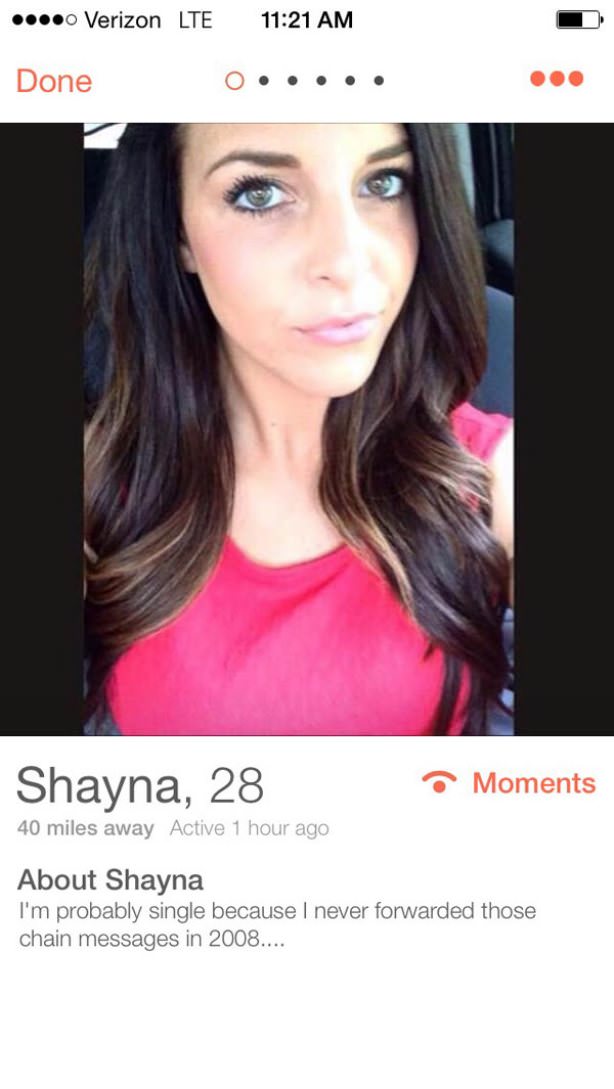Tap Shayna's profile photo
The width and height of the screenshot is (614, 1089).
(x=298, y=429)
